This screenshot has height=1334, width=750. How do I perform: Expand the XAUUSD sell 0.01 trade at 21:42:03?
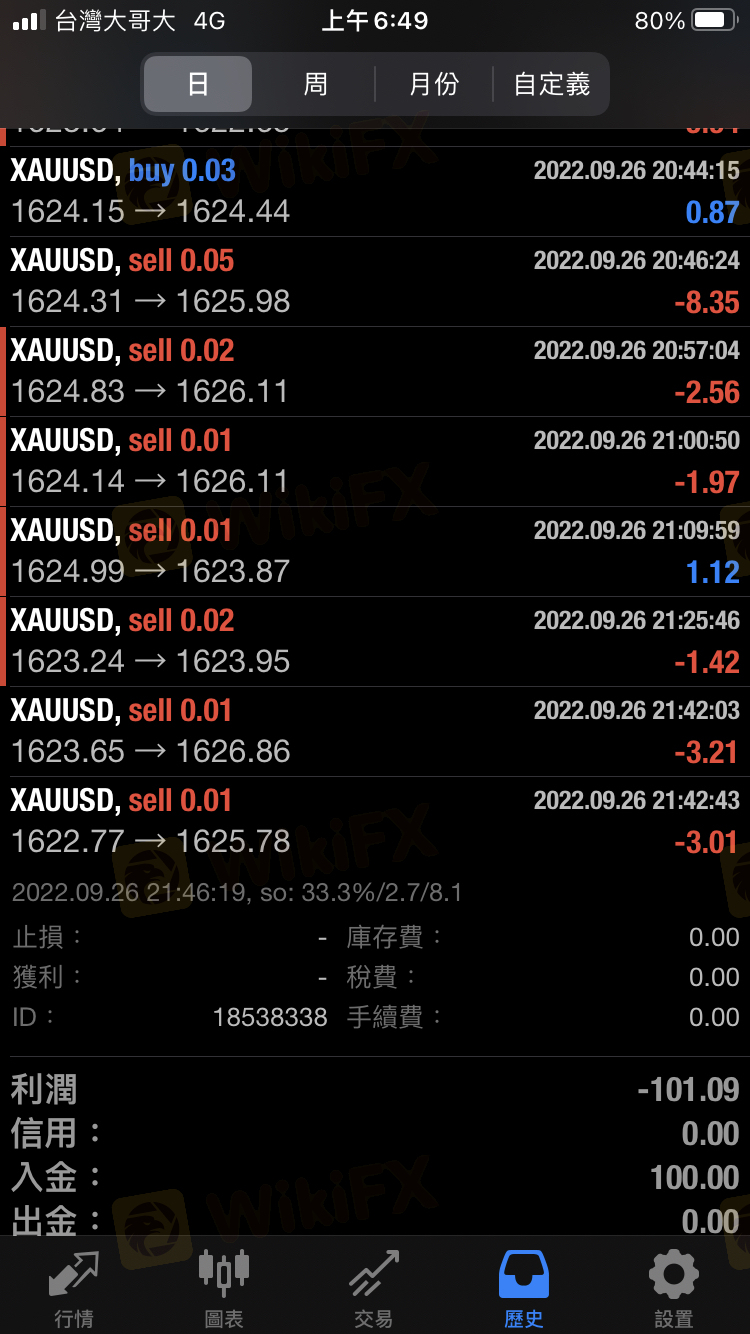pyautogui.click(x=375, y=731)
